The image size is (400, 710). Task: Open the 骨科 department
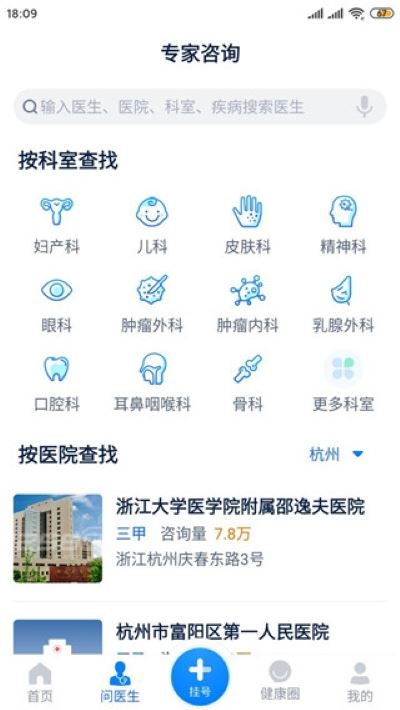pos(247,383)
